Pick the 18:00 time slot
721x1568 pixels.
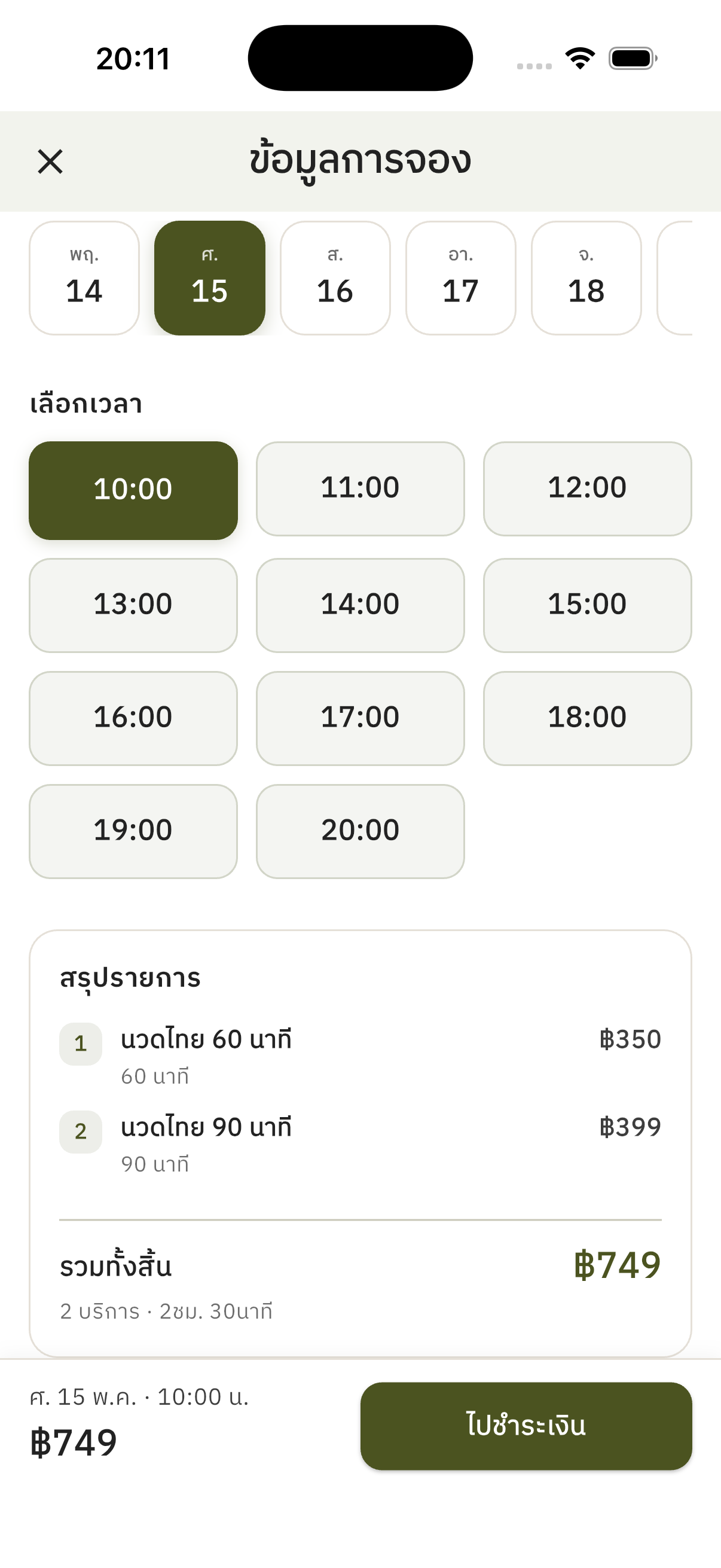tap(587, 718)
